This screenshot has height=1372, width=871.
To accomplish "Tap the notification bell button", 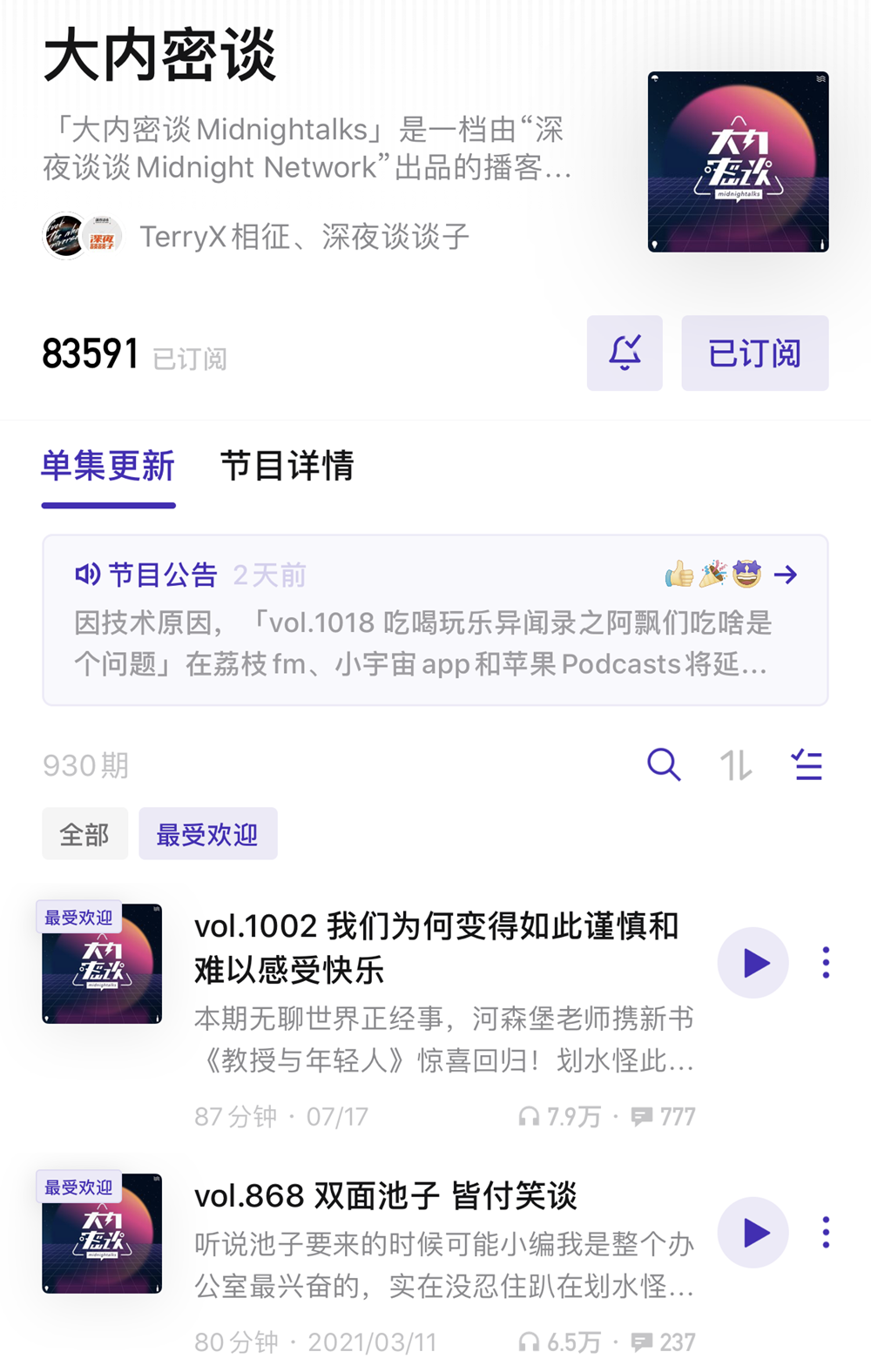I will (625, 353).
